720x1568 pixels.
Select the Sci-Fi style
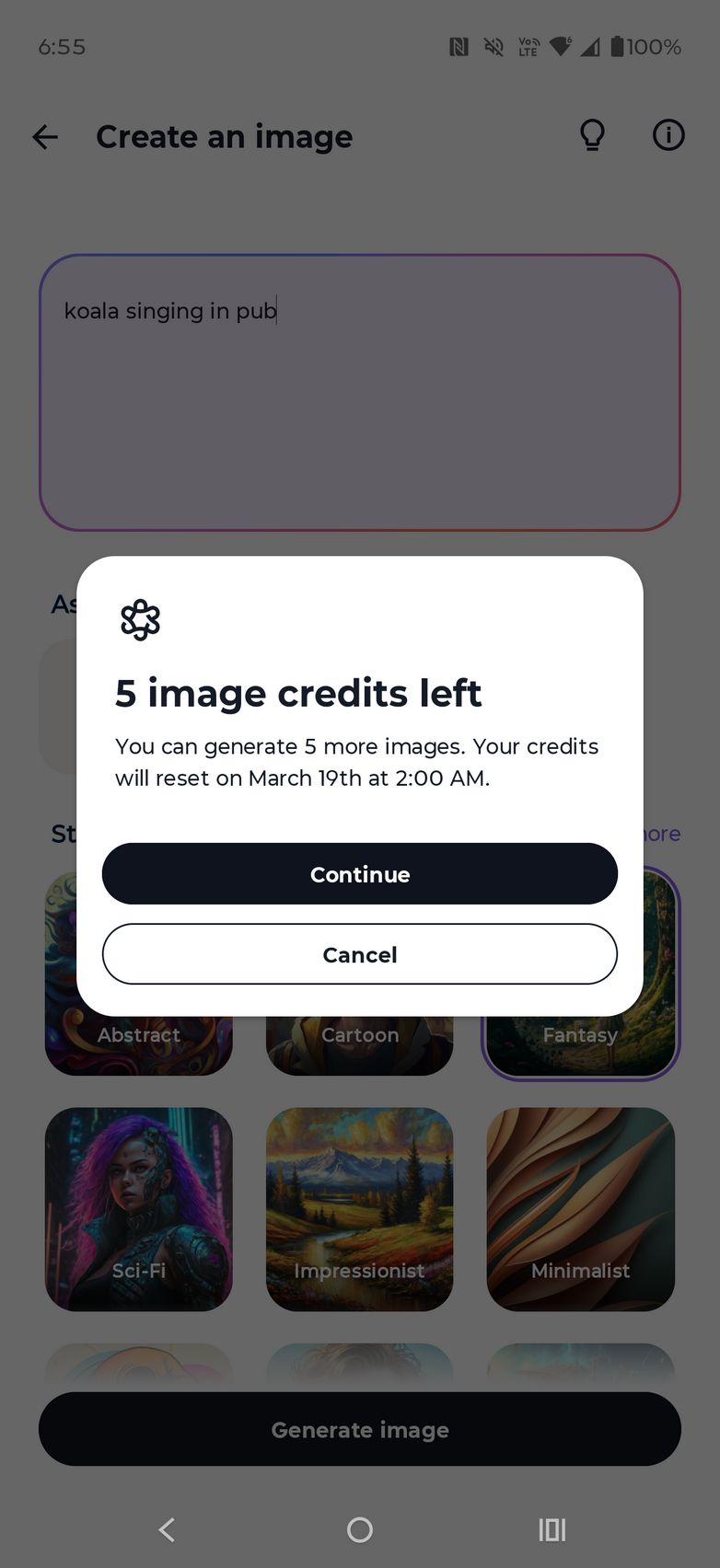pyautogui.click(x=138, y=1208)
